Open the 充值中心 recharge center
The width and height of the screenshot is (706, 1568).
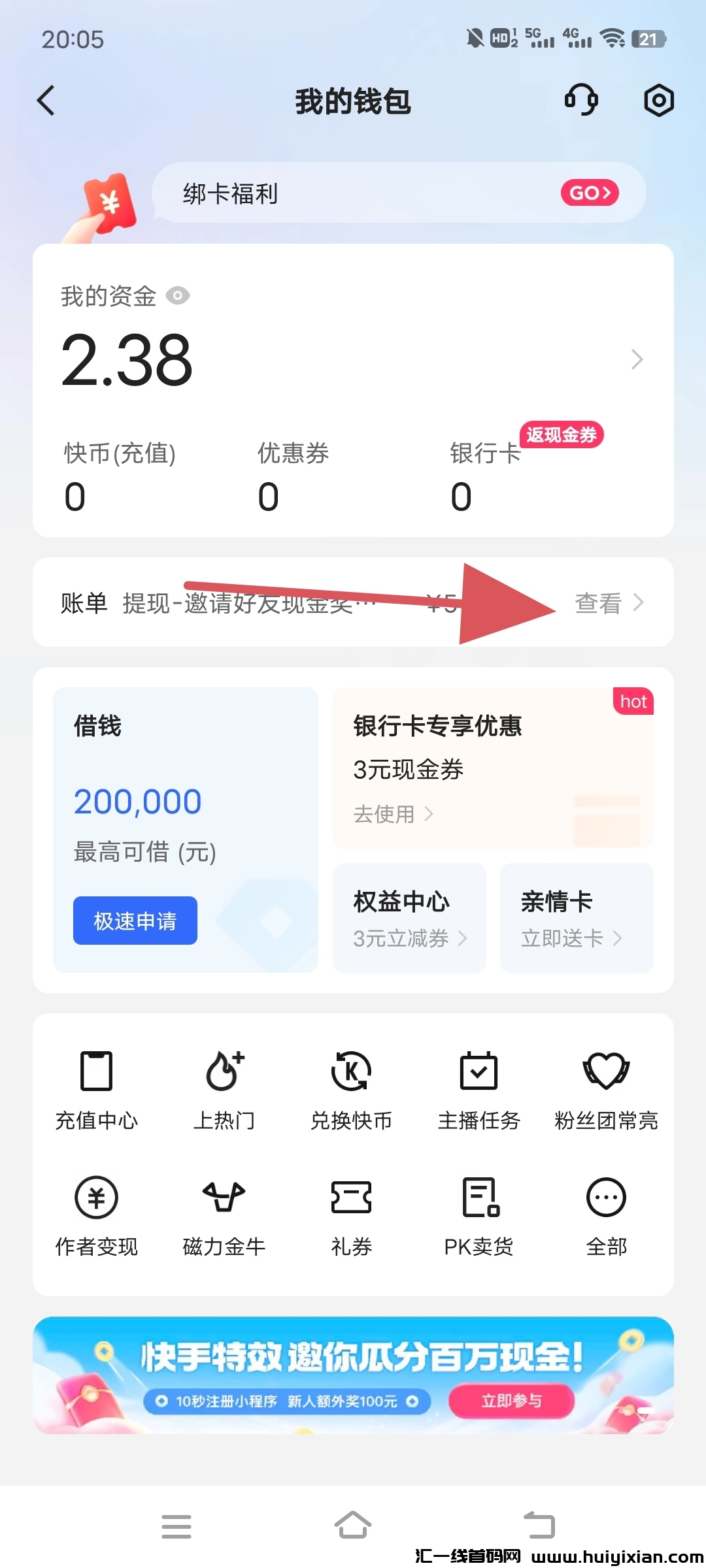coord(96,1085)
